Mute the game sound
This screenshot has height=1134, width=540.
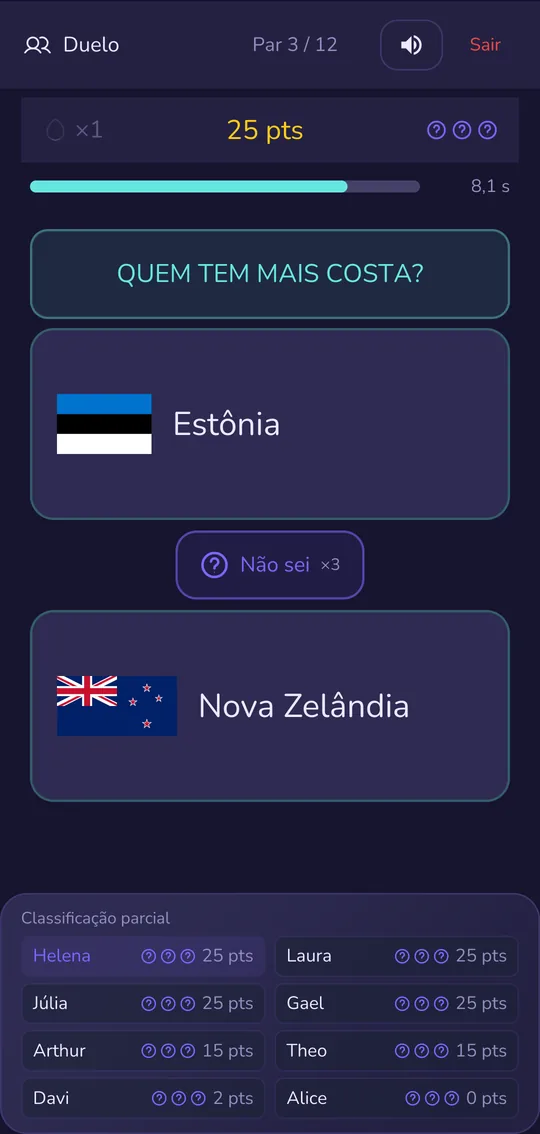pyautogui.click(x=411, y=45)
